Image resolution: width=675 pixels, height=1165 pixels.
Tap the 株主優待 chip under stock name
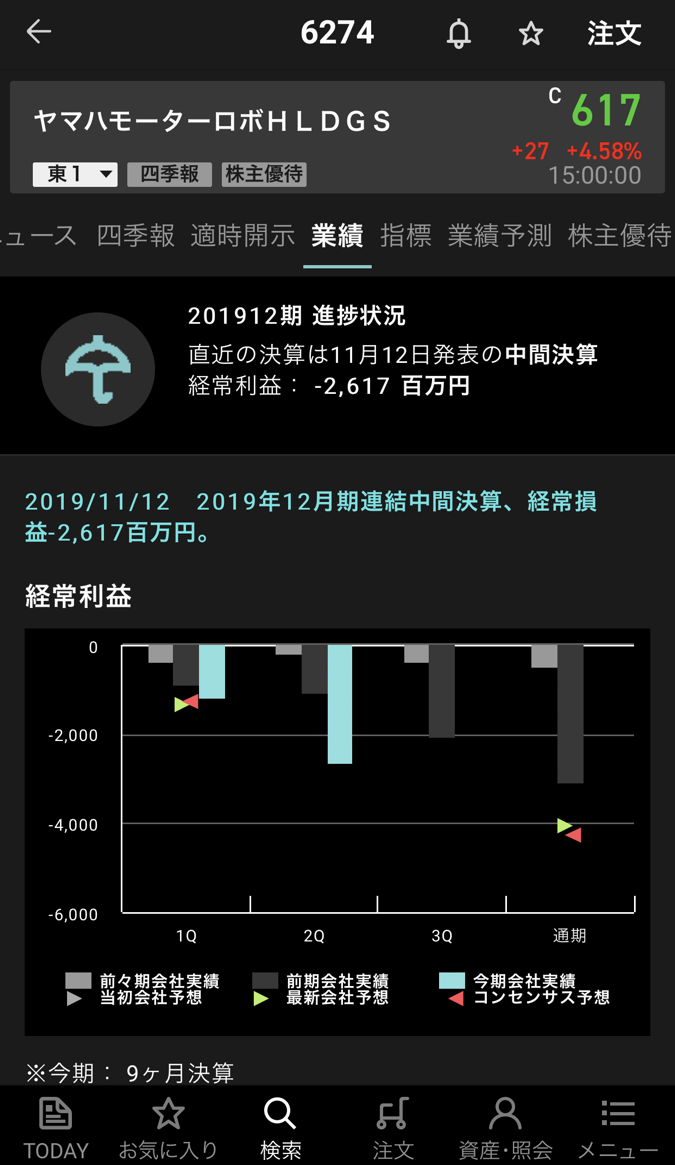264,174
